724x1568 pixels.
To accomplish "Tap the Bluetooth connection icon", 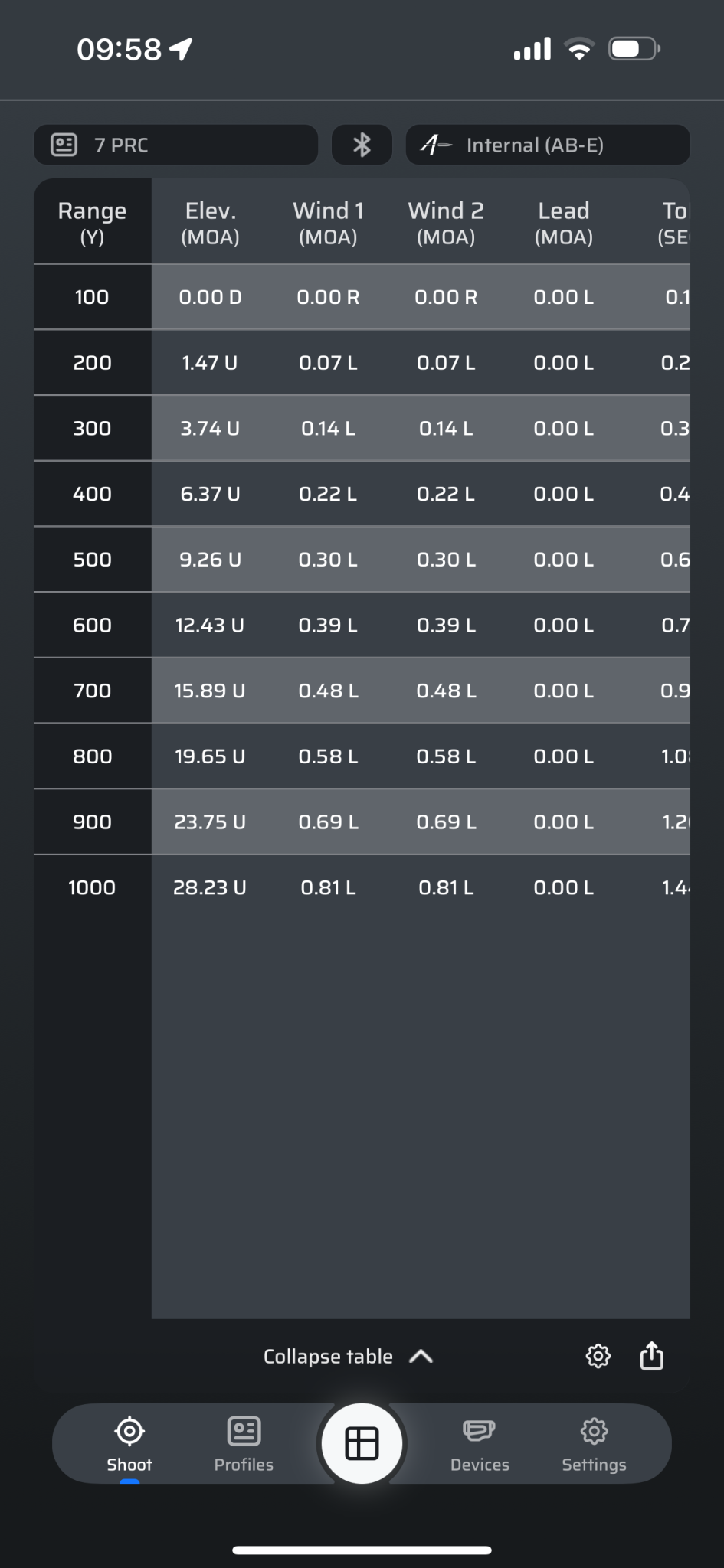I will pyautogui.click(x=362, y=145).
